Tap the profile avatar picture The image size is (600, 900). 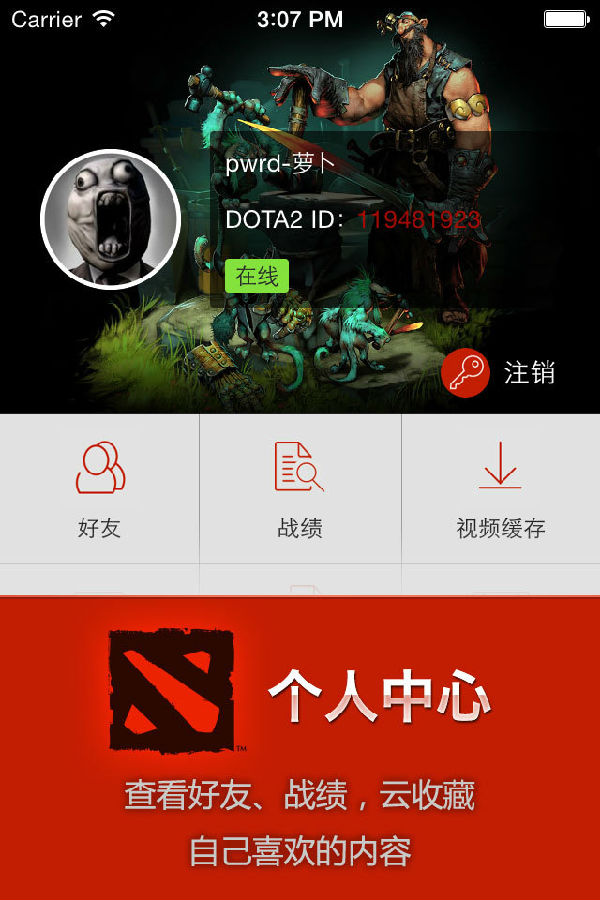point(110,219)
